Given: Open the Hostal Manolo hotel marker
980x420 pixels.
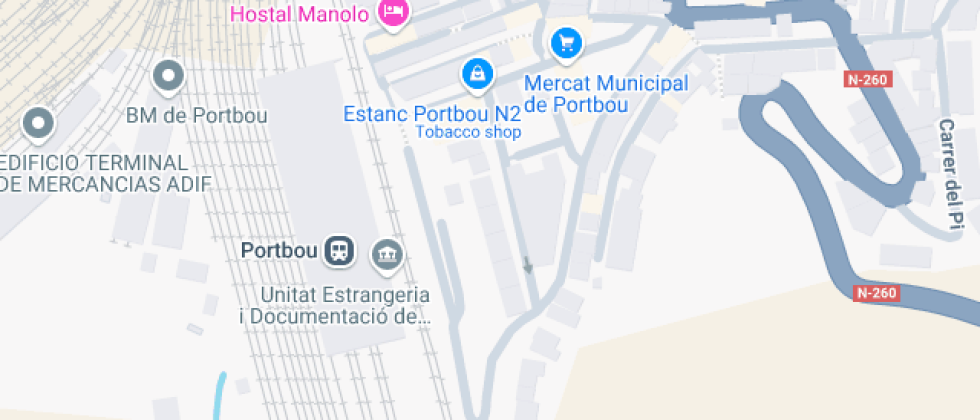Looking at the screenshot, I should (x=394, y=13).
